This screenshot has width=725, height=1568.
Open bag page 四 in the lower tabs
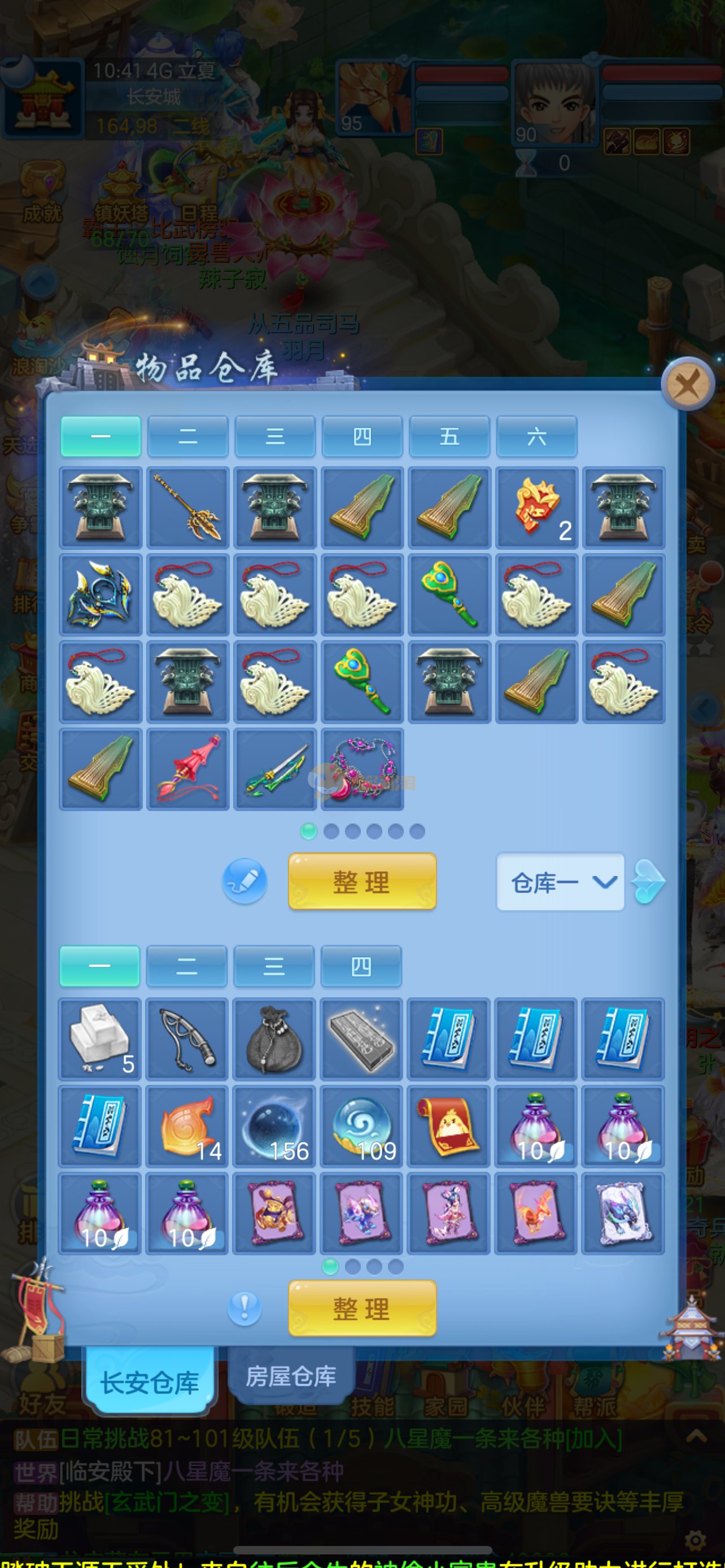point(360,966)
